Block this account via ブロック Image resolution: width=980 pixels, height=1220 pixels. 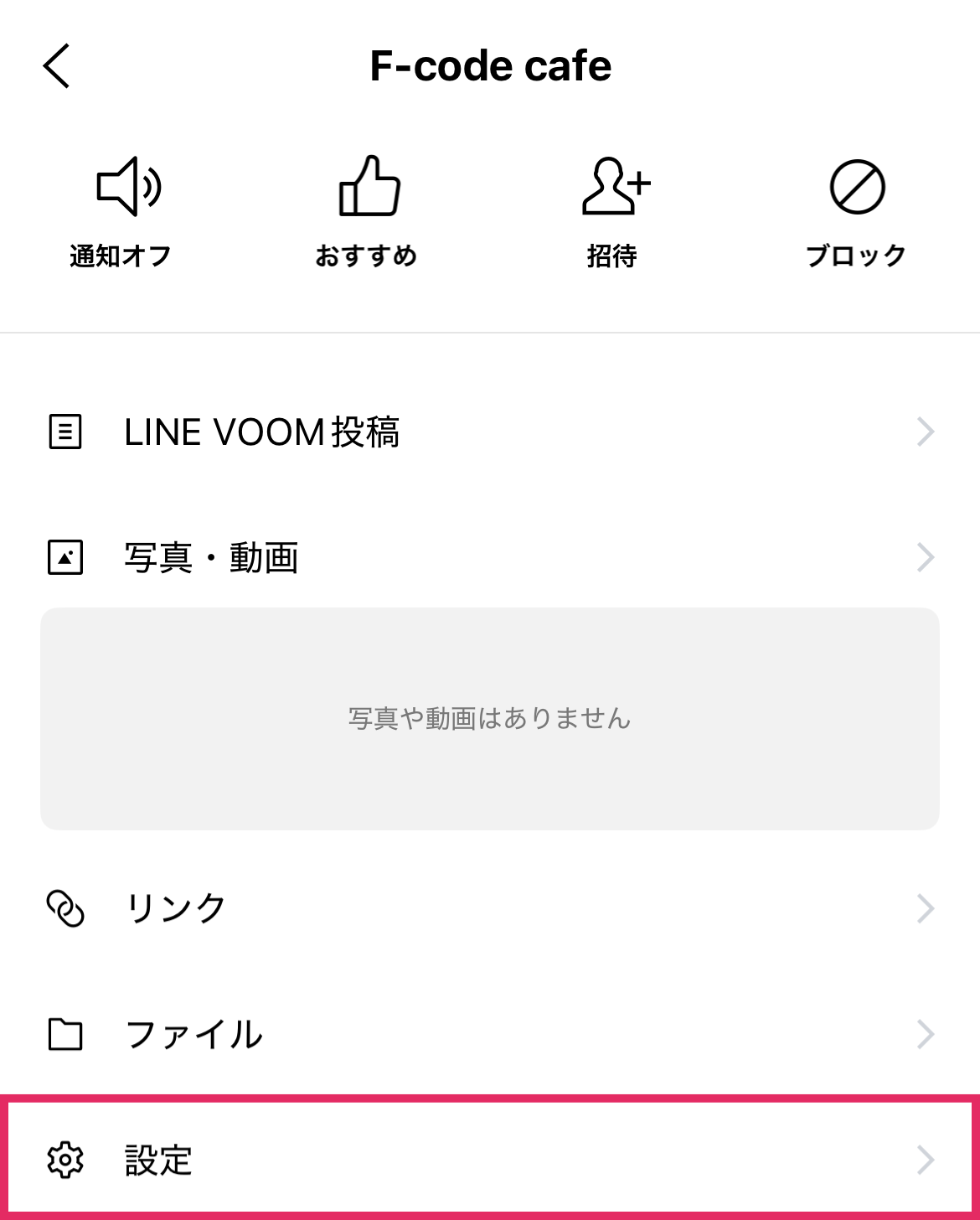857,209
